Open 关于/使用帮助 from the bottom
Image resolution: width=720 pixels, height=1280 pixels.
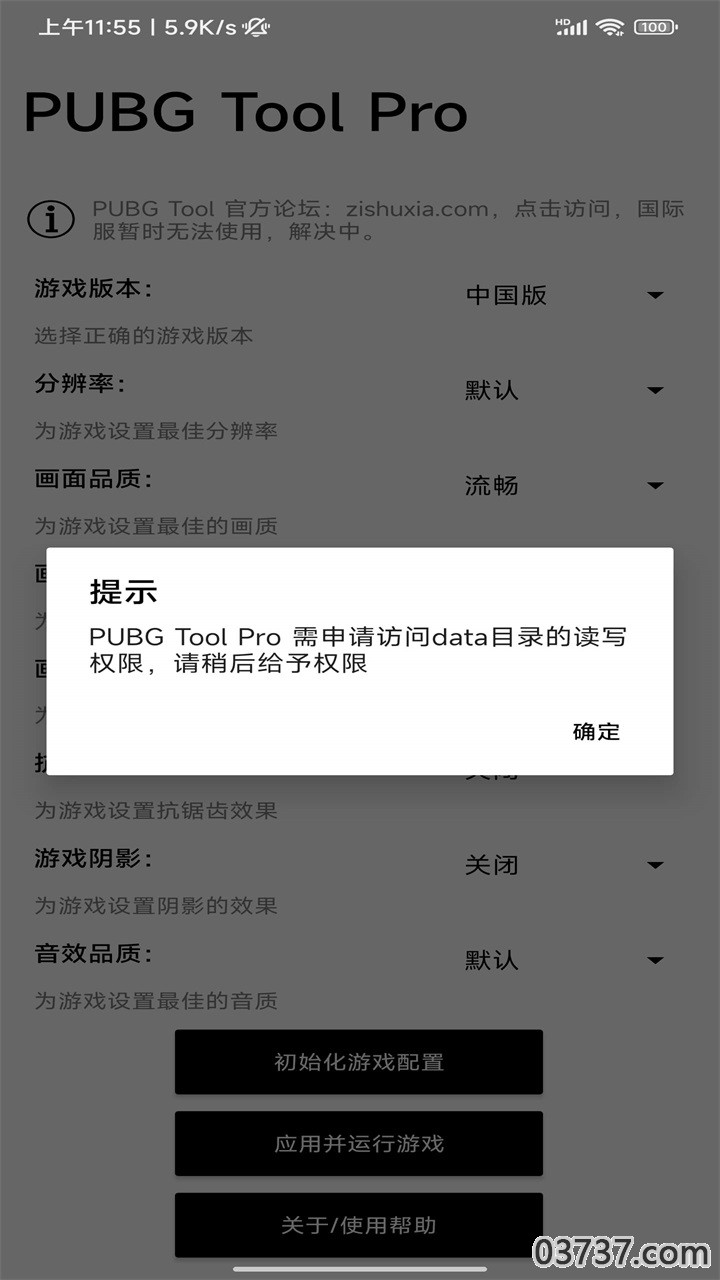pyautogui.click(x=359, y=1224)
